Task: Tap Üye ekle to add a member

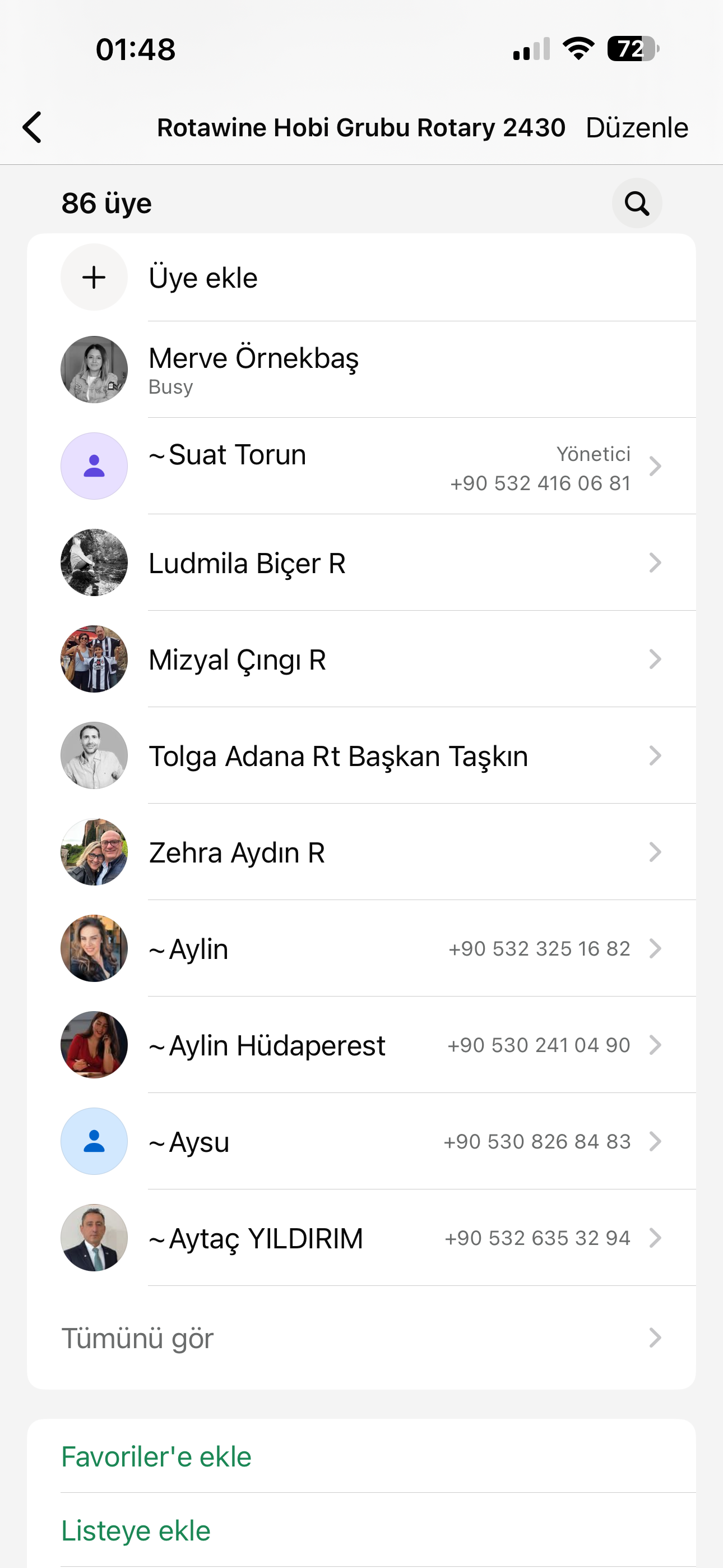Action: pos(203,278)
